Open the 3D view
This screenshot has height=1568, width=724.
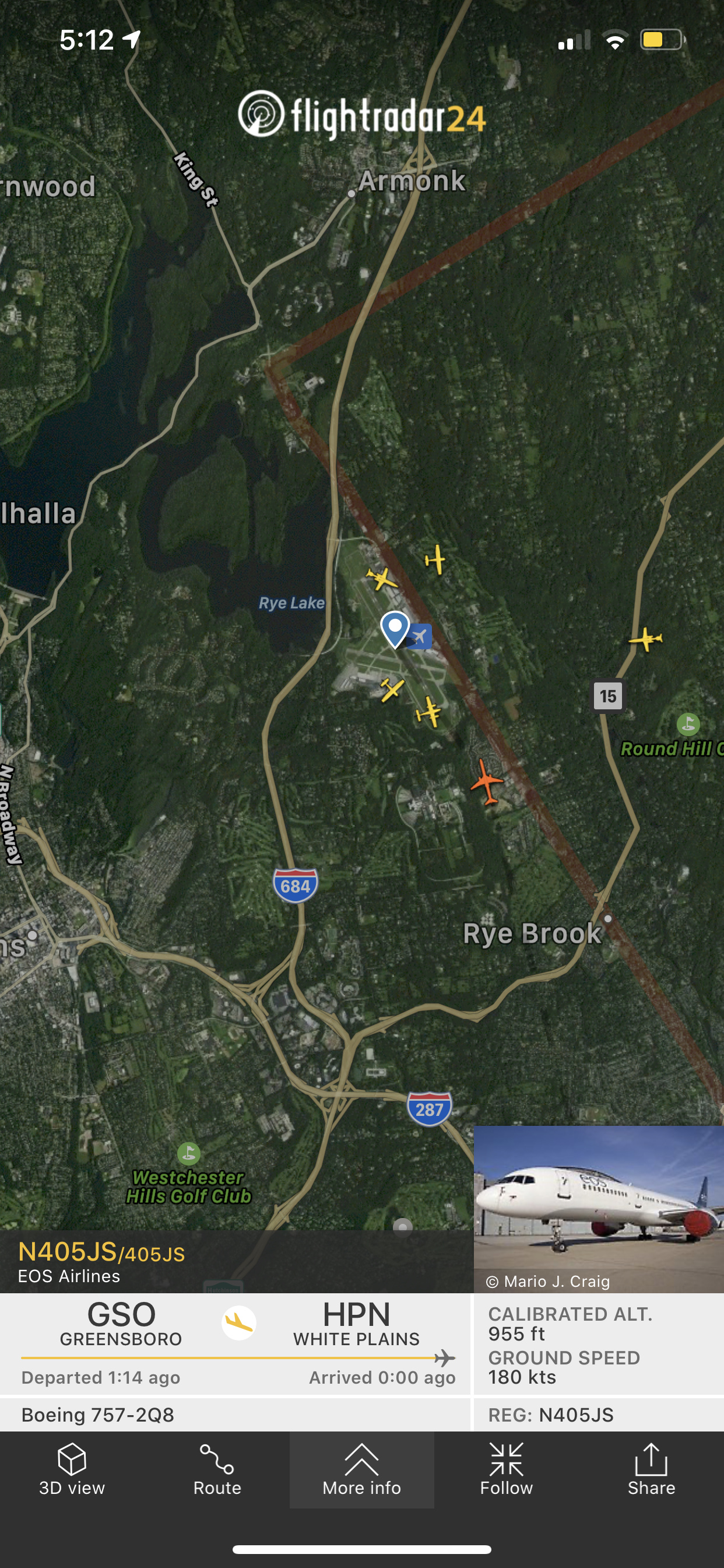(x=72, y=1469)
